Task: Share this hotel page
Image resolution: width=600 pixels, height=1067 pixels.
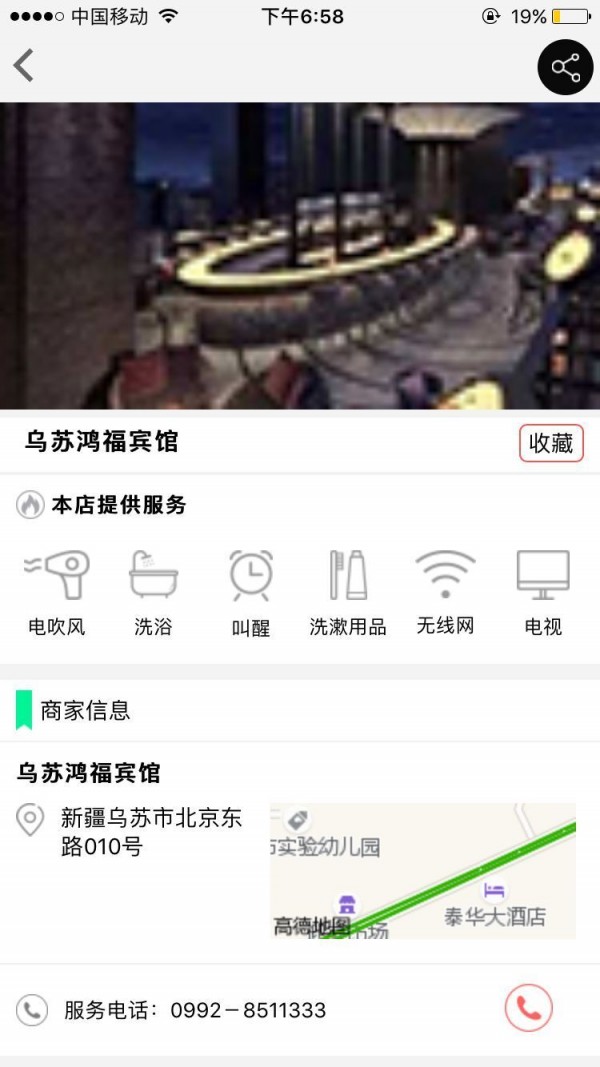Action: tap(565, 68)
